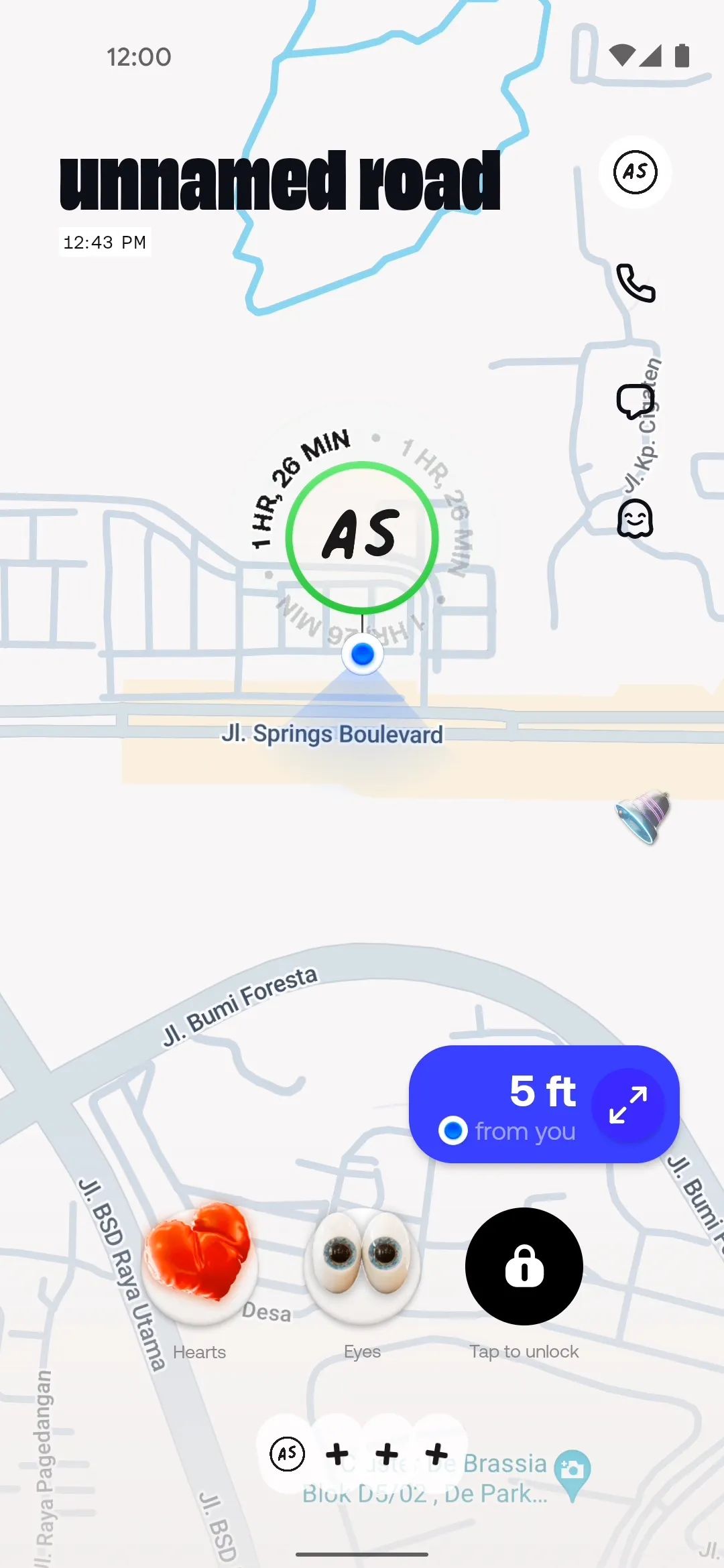
Task: Tap the AS location marker on the map
Action: pos(362,537)
